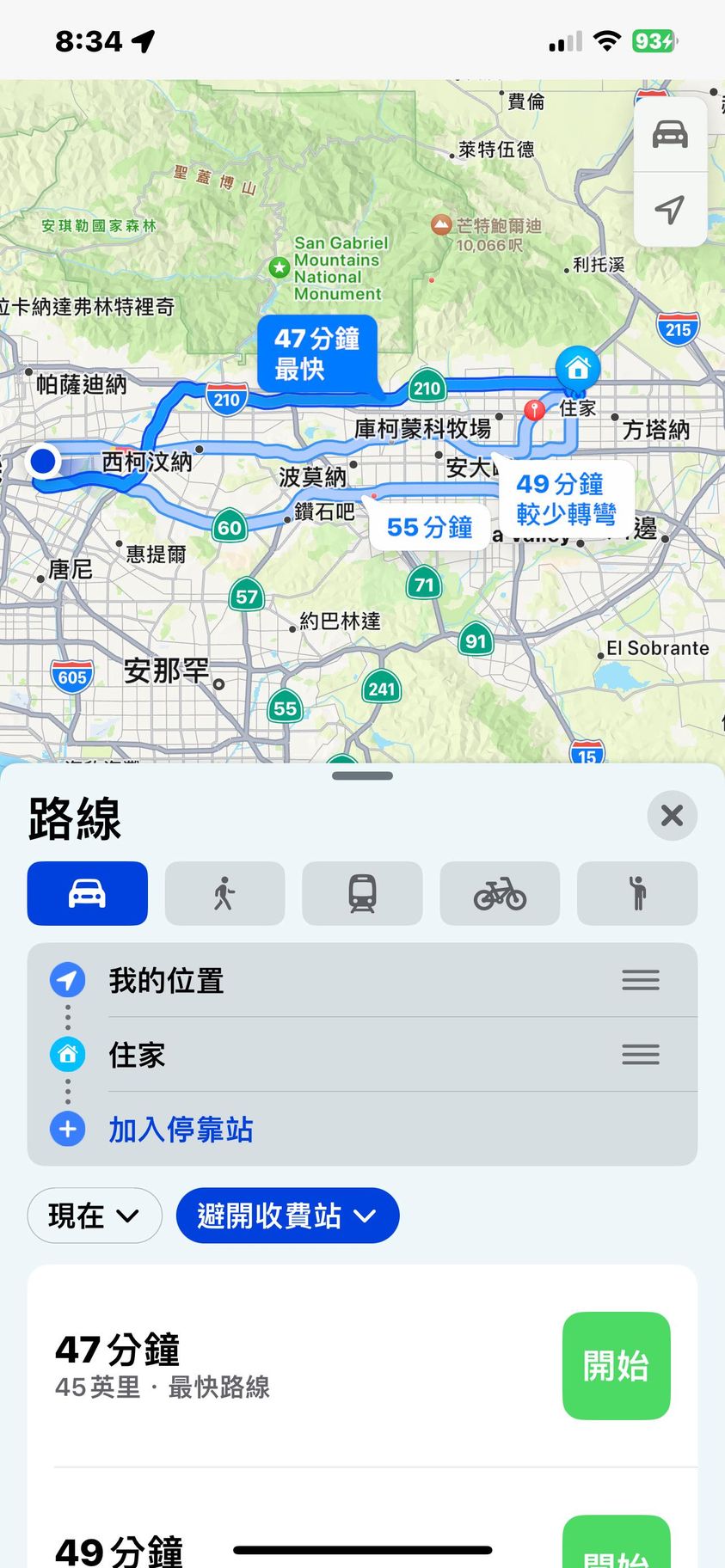725x1568 pixels.
Task: Close the 路線 directions panel
Action: point(672,815)
